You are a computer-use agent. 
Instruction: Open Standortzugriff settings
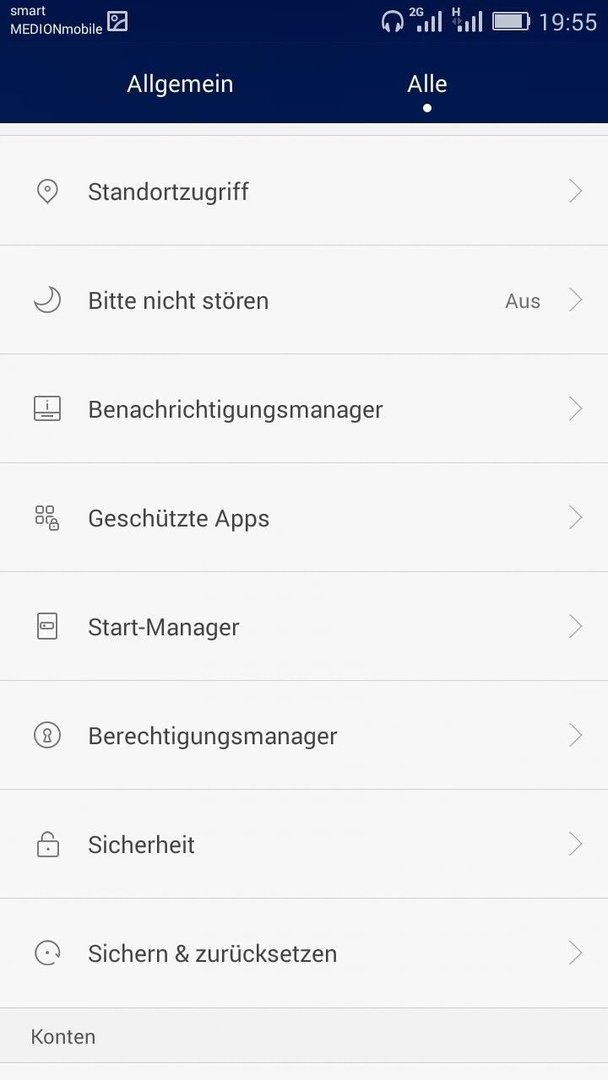coord(304,191)
